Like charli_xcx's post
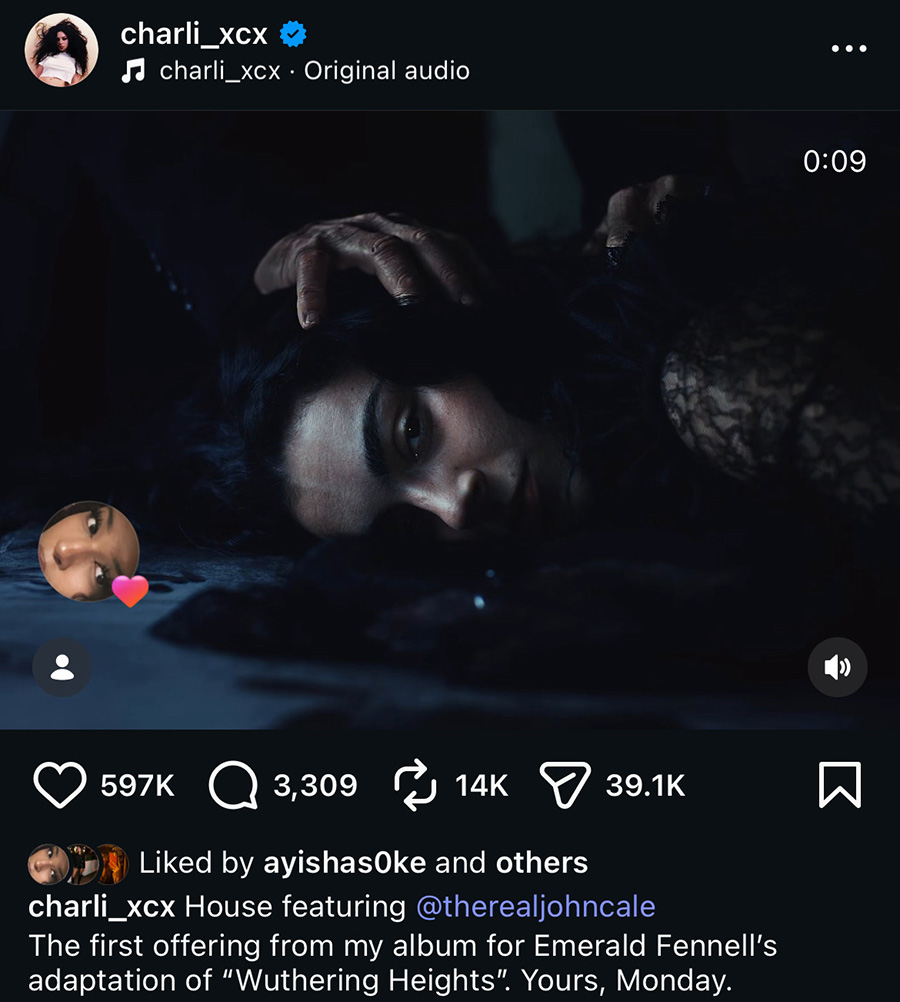 click(x=60, y=785)
